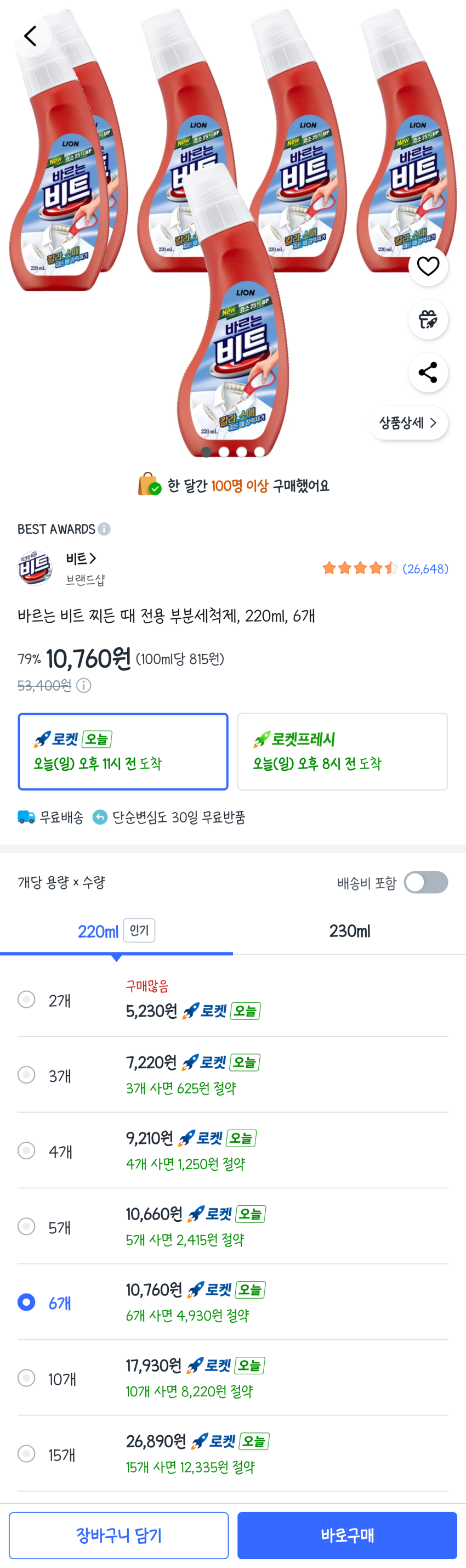Go back using the top arrow
The height and width of the screenshot is (1568, 466).
tap(30, 37)
